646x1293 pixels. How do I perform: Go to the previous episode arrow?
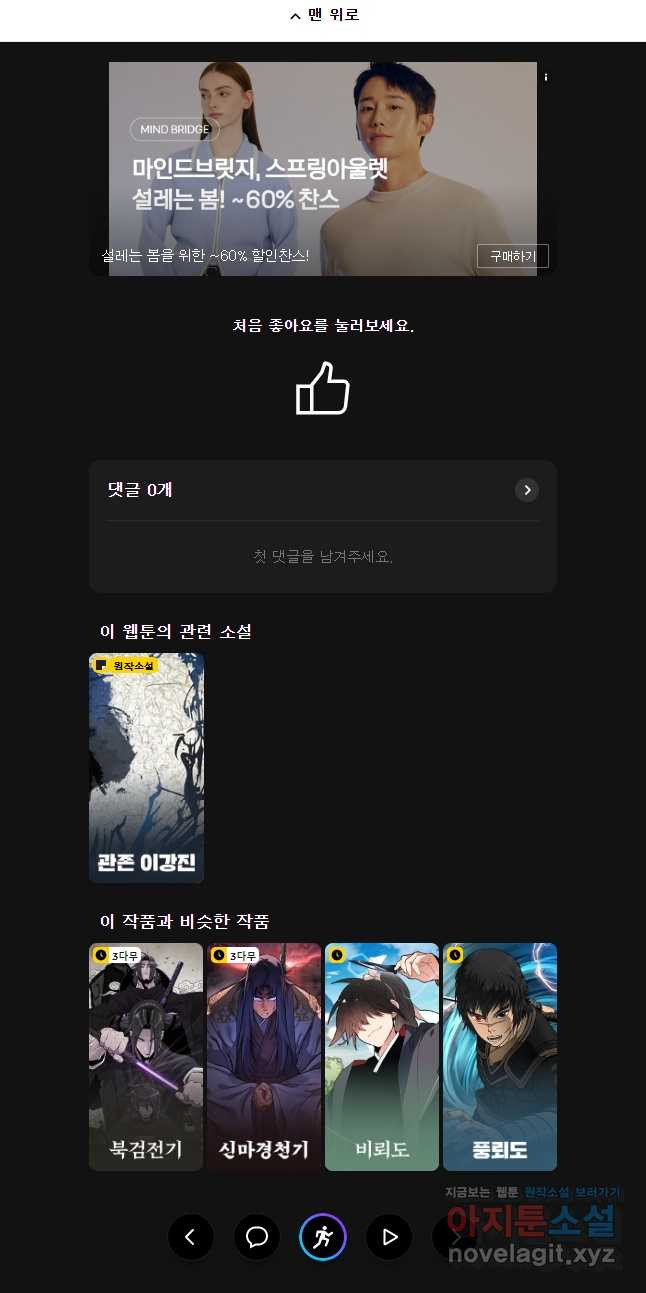[x=190, y=1238]
